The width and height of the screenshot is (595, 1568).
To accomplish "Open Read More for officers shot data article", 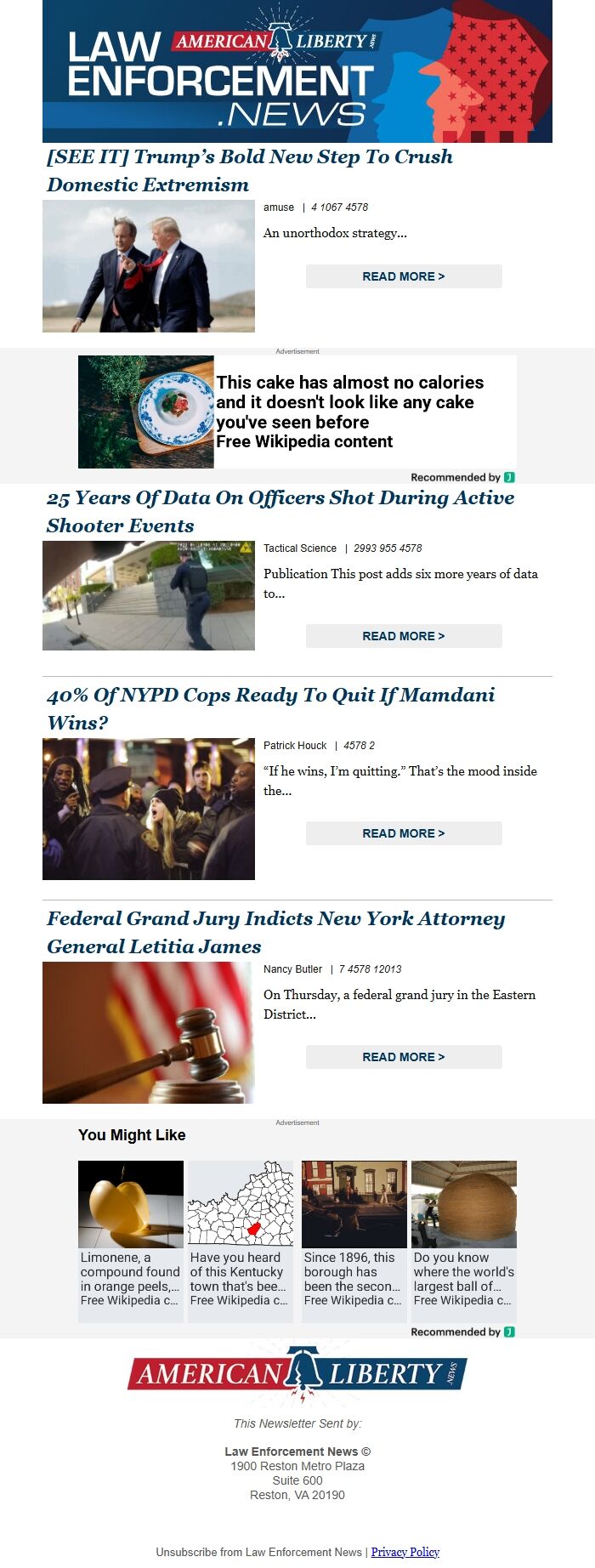I will tap(404, 636).
